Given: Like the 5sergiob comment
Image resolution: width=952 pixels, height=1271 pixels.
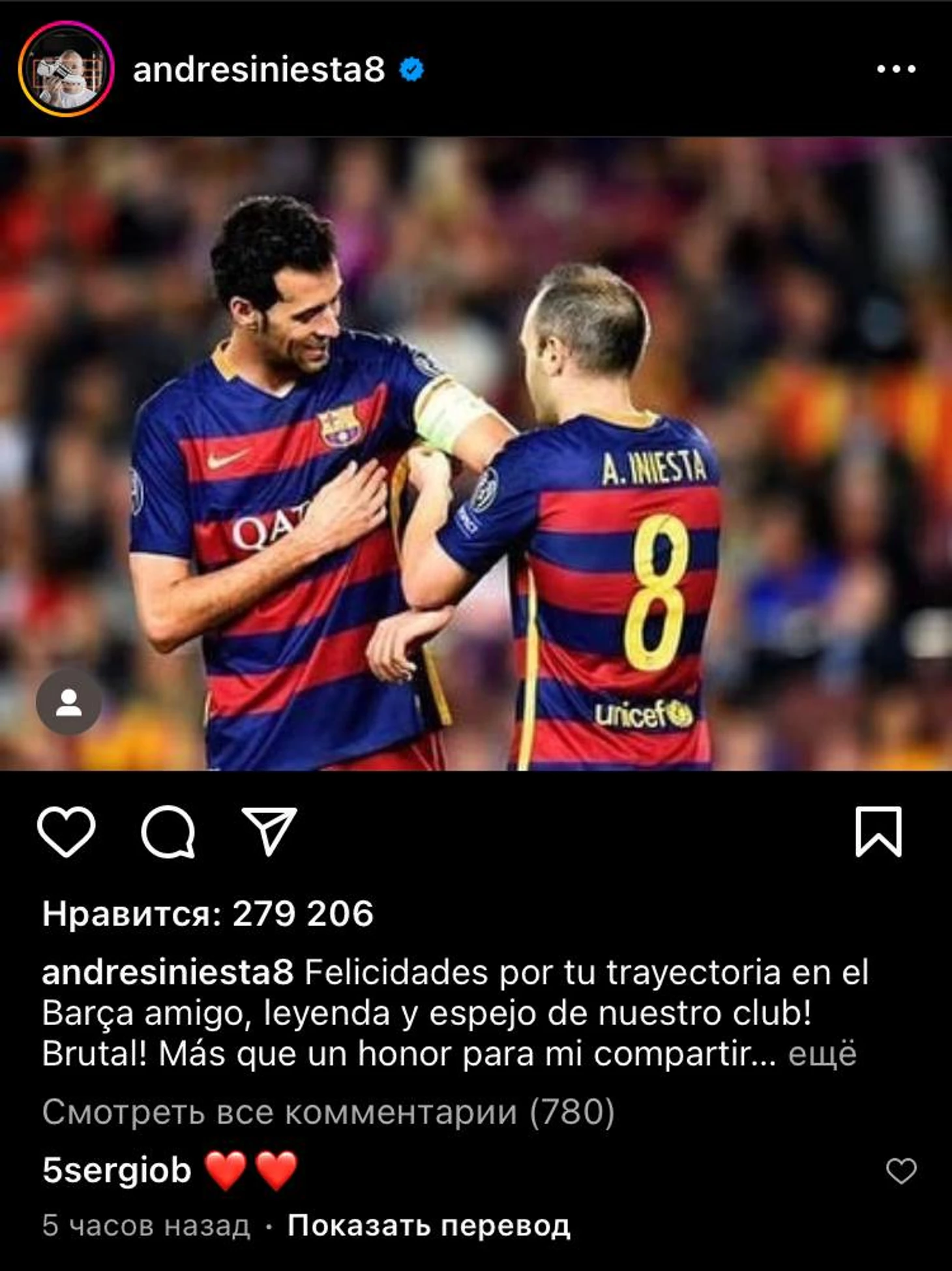Looking at the screenshot, I should pos(901,1171).
